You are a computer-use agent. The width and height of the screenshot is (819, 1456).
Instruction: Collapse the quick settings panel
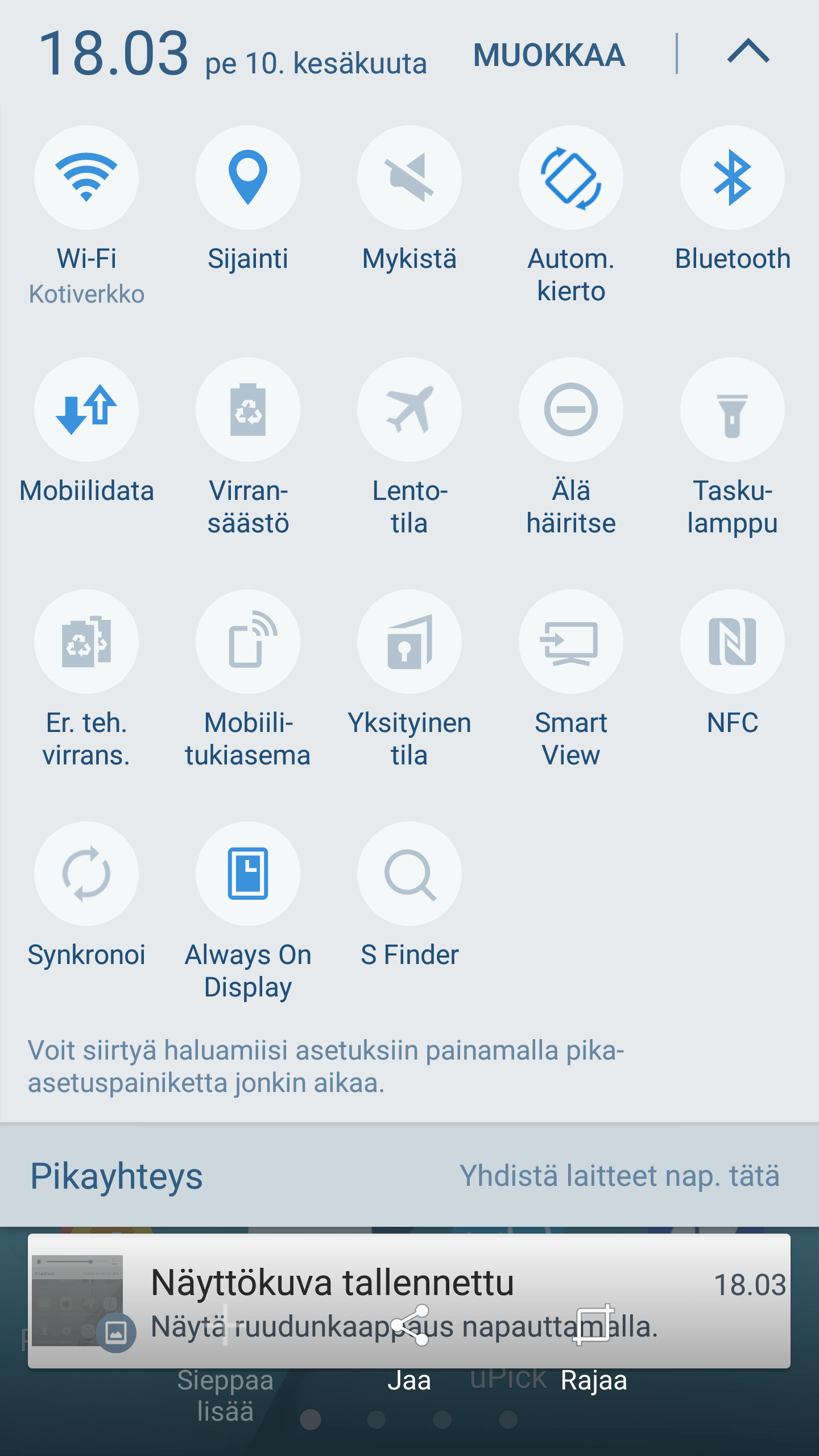coord(748,52)
